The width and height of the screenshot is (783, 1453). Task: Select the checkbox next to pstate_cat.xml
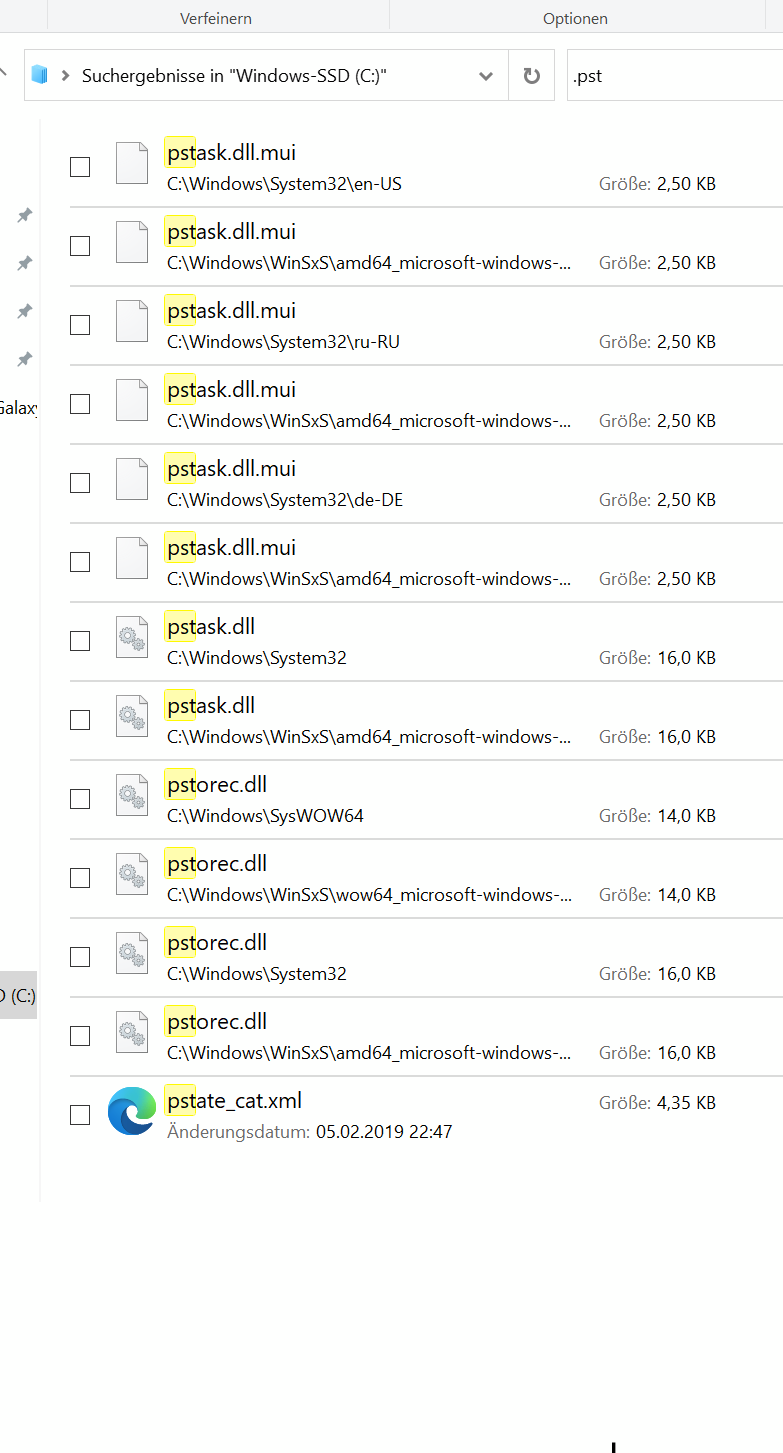point(80,1115)
